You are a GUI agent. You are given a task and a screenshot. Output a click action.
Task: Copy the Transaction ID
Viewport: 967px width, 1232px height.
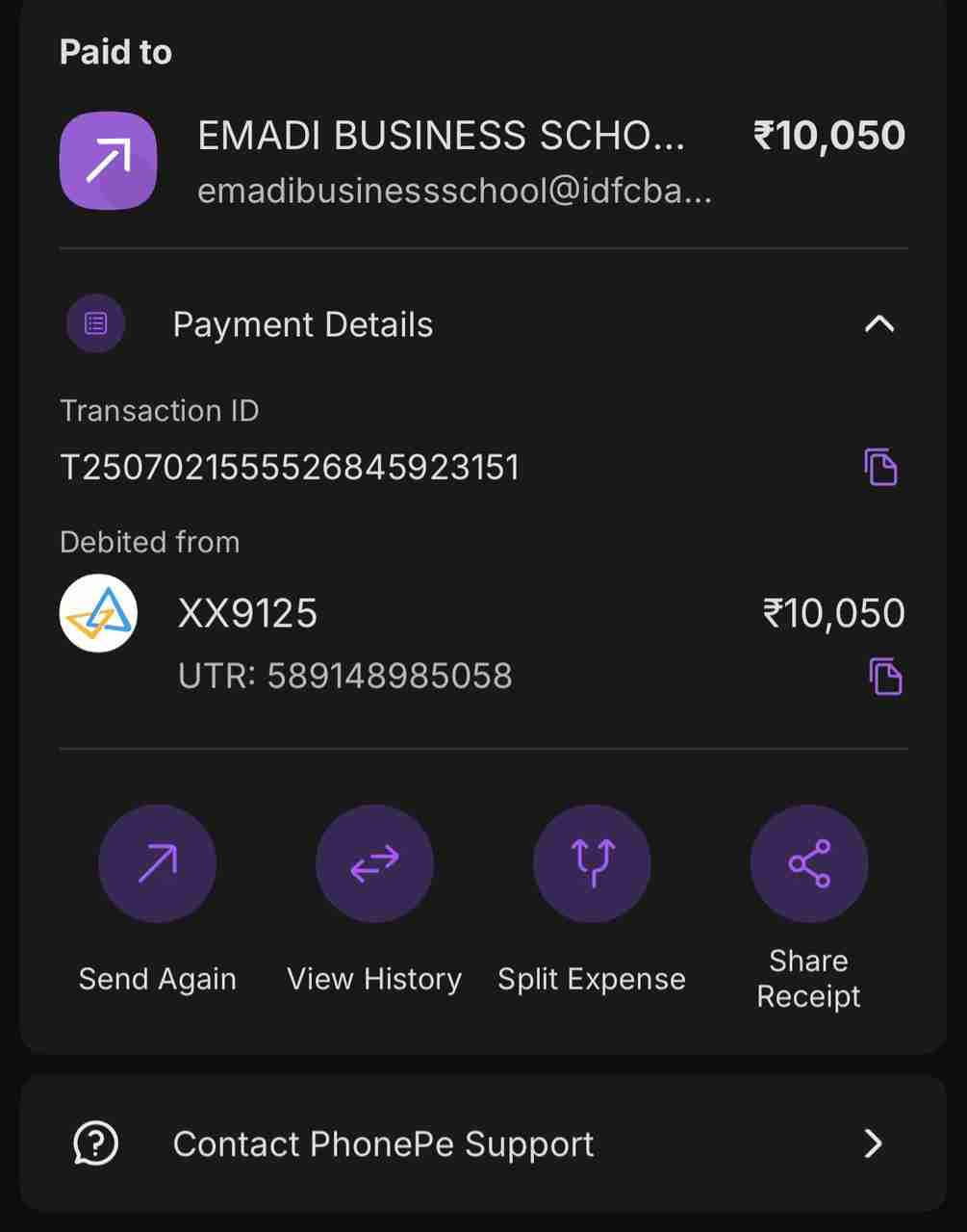click(880, 468)
